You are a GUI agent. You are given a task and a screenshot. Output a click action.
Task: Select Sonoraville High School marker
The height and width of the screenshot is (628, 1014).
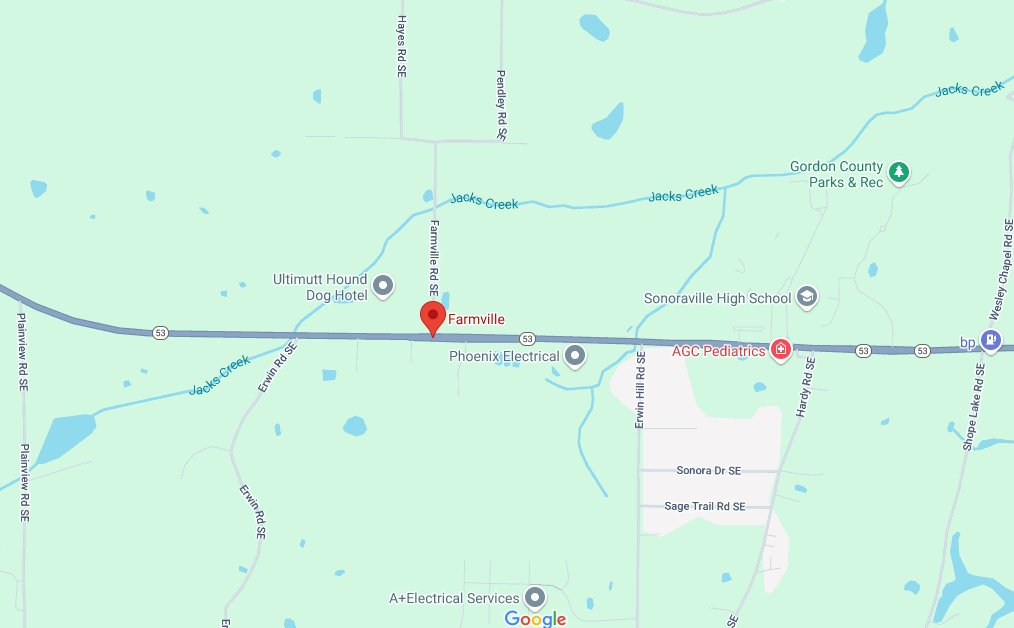point(807,297)
